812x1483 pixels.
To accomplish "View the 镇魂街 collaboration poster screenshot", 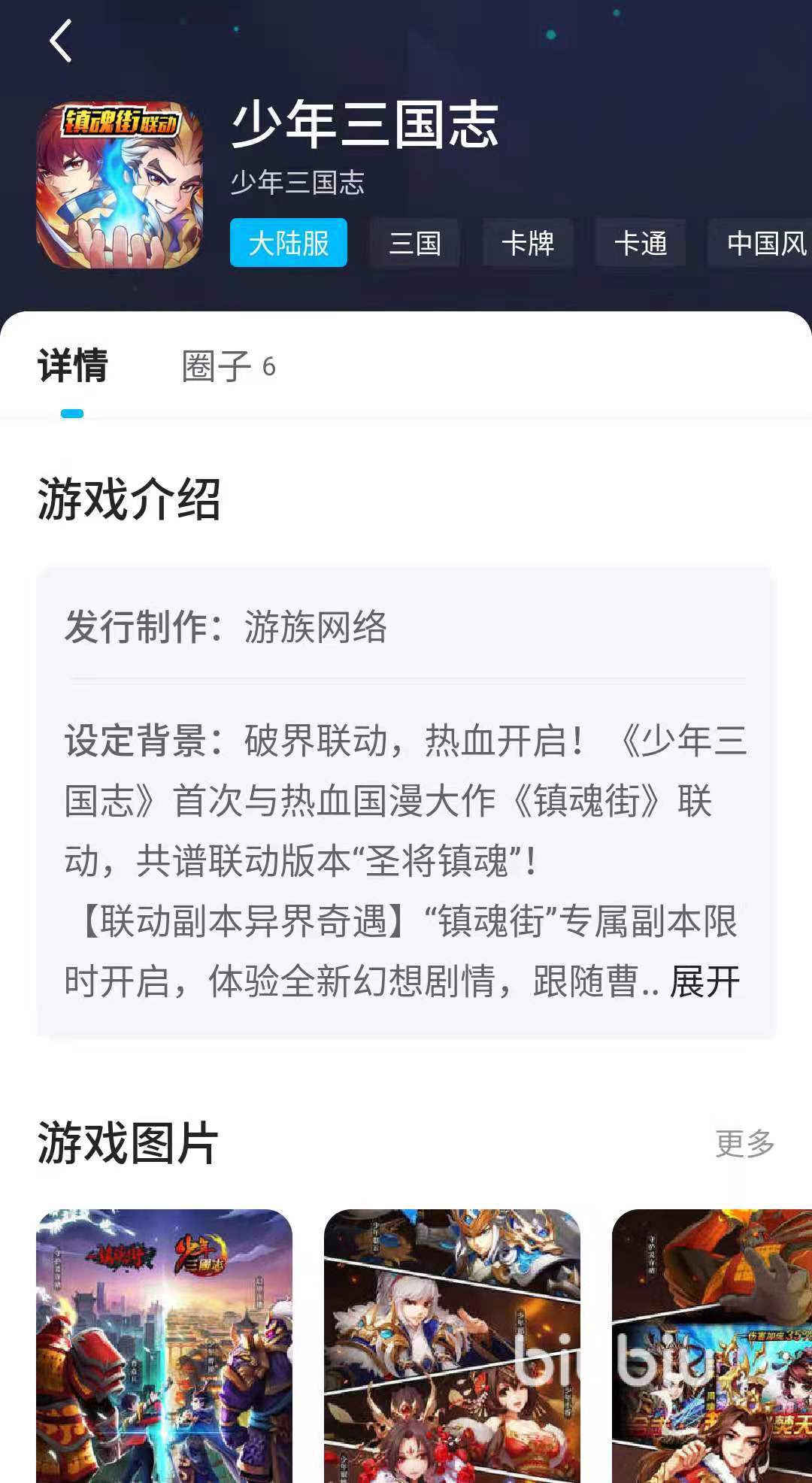I will click(164, 1345).
